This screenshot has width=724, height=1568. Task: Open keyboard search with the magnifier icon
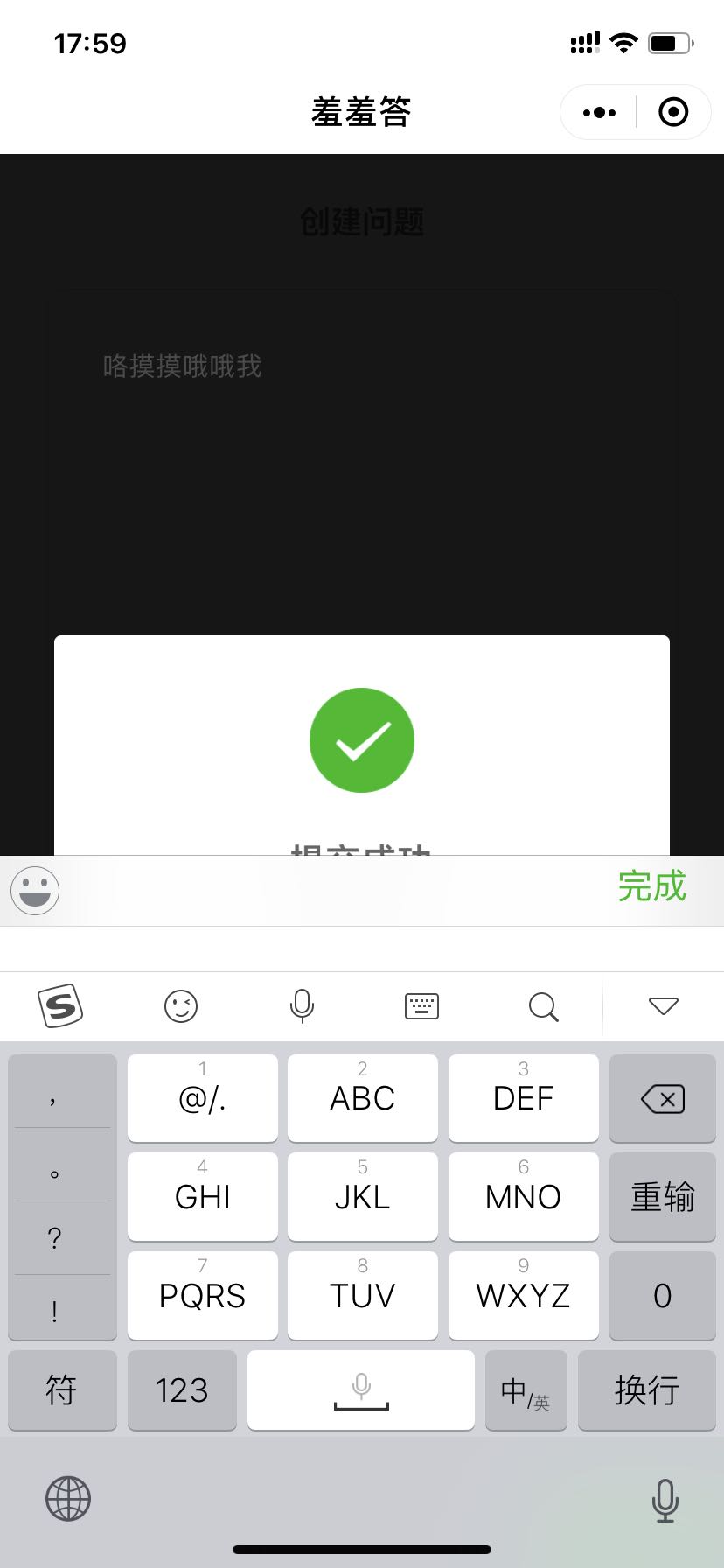(543, 1005)
